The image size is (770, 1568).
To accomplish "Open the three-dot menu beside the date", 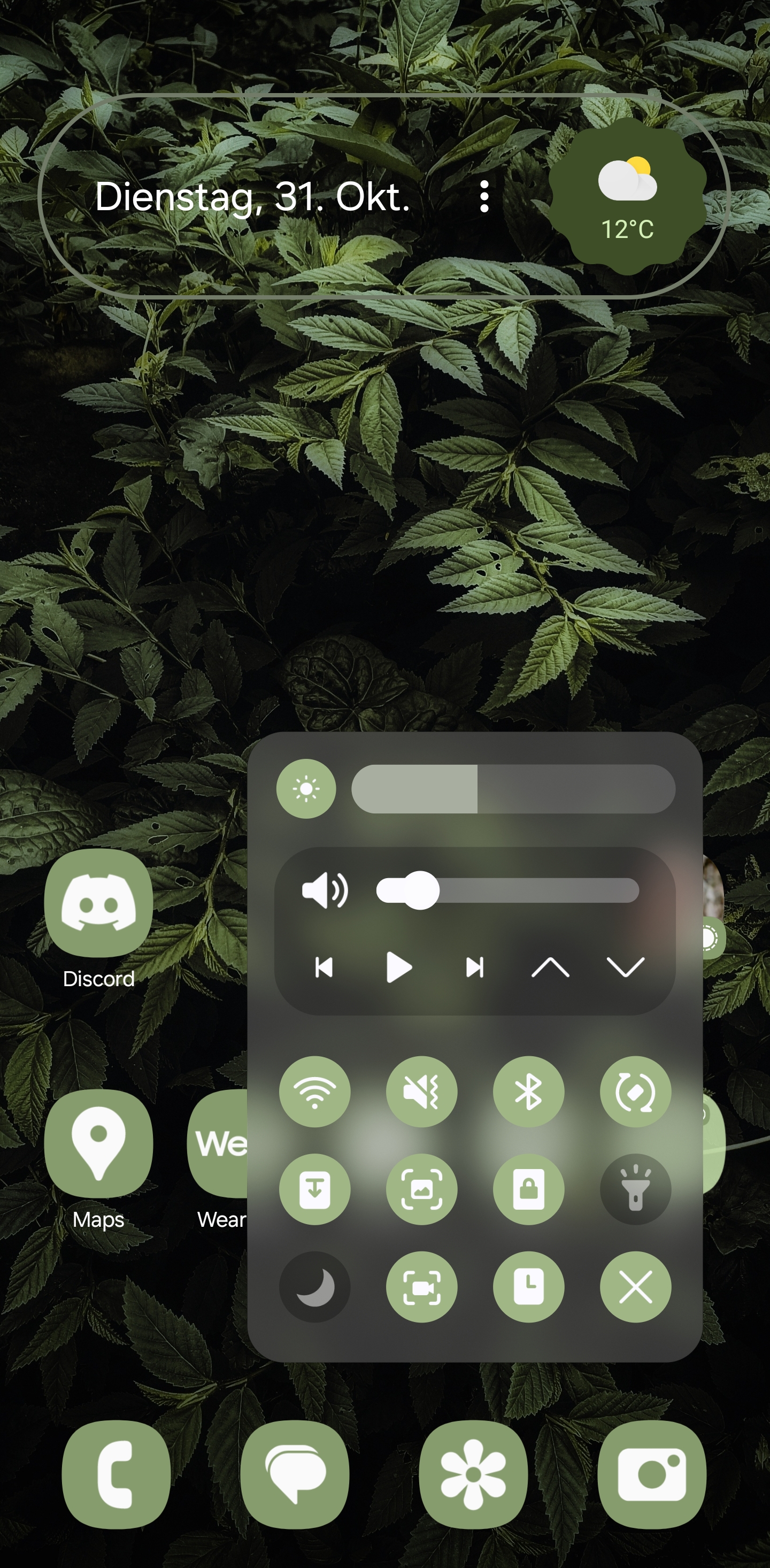I will pos(484,197).
